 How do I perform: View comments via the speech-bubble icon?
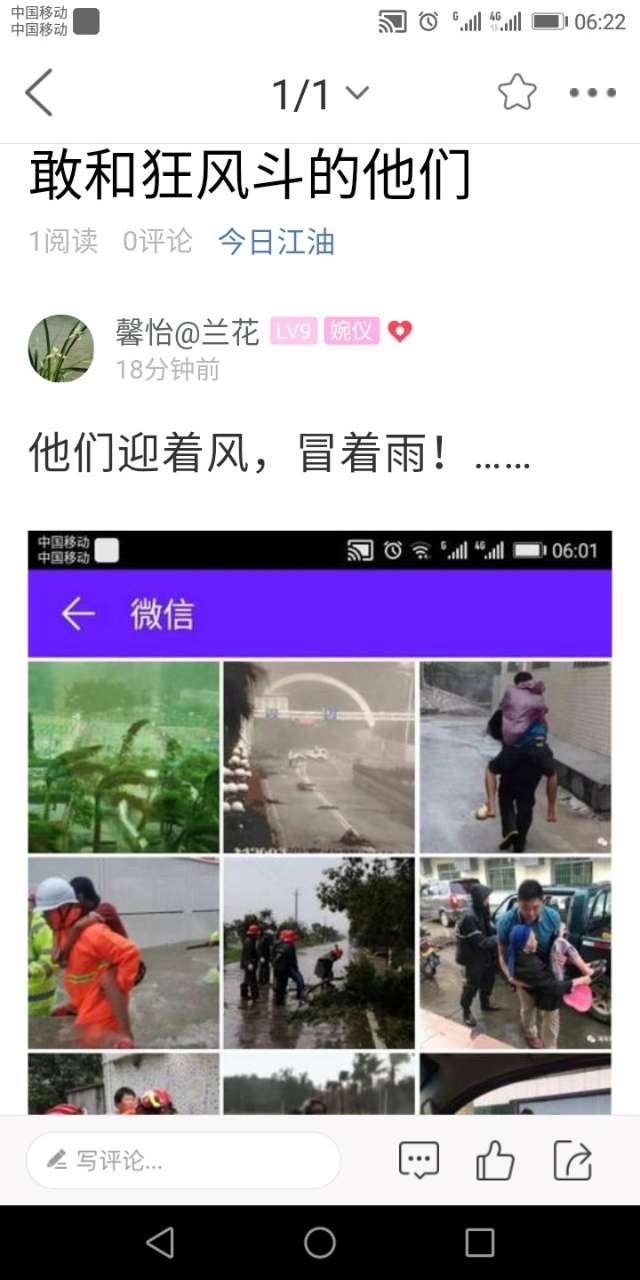[419, 1160]
